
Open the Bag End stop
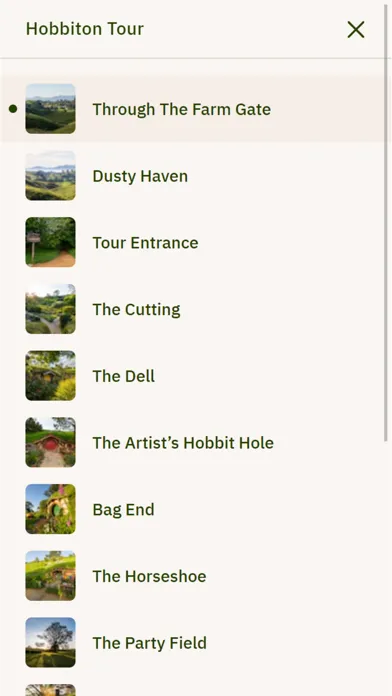[x=194, y=509]
